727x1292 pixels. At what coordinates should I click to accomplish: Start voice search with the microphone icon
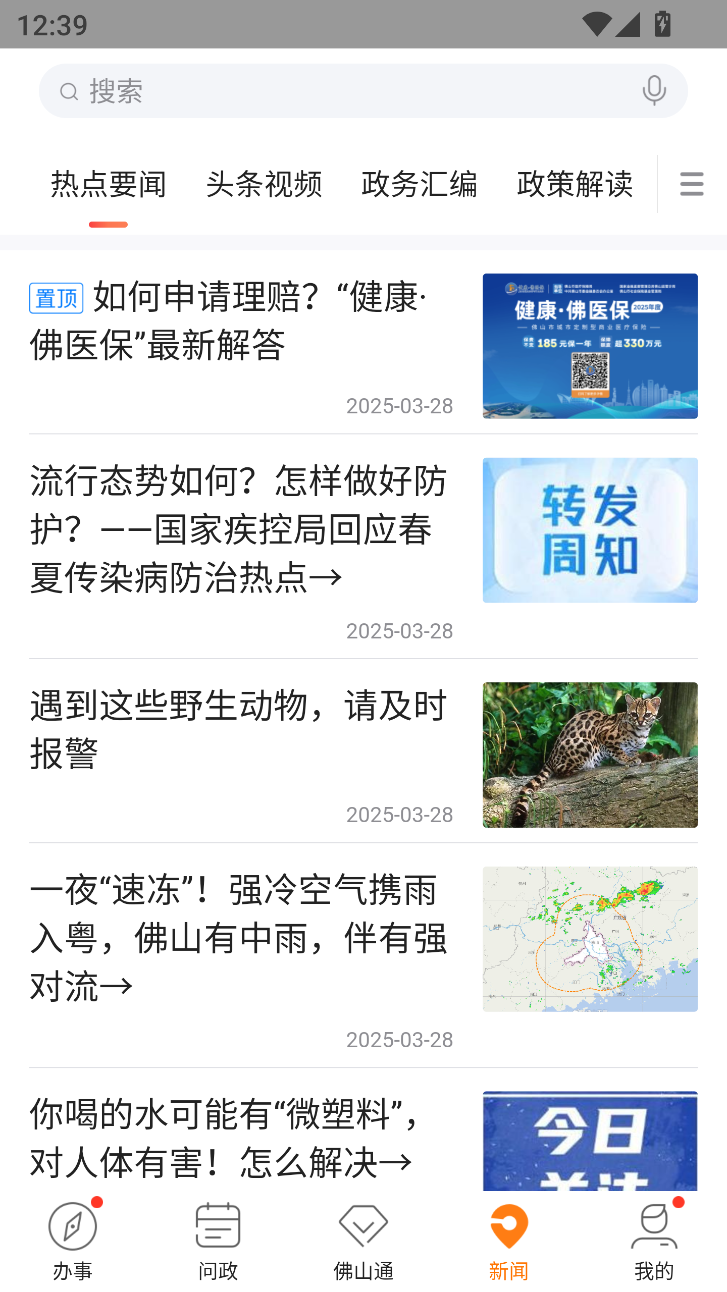point(654,91)
